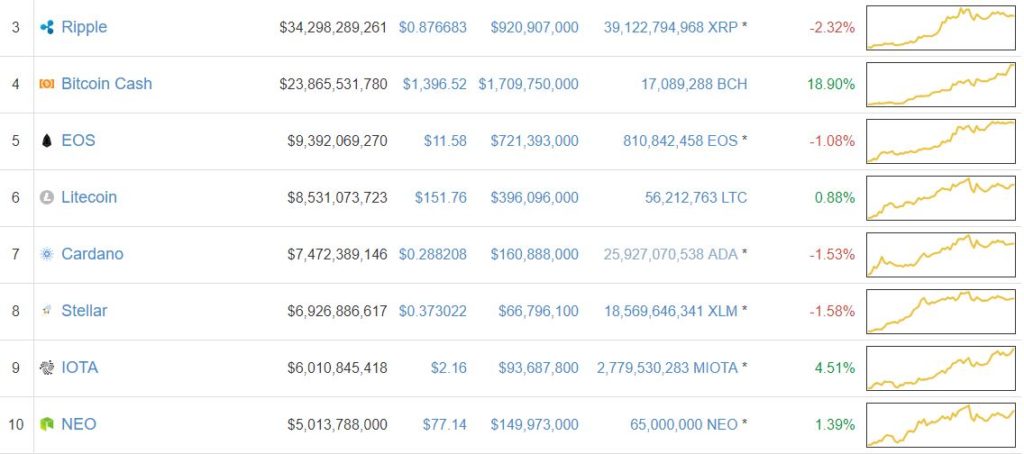1024x454 pixels.
Task: Open the Bitcoin Cash coin page
Action: tap(106, 84)
